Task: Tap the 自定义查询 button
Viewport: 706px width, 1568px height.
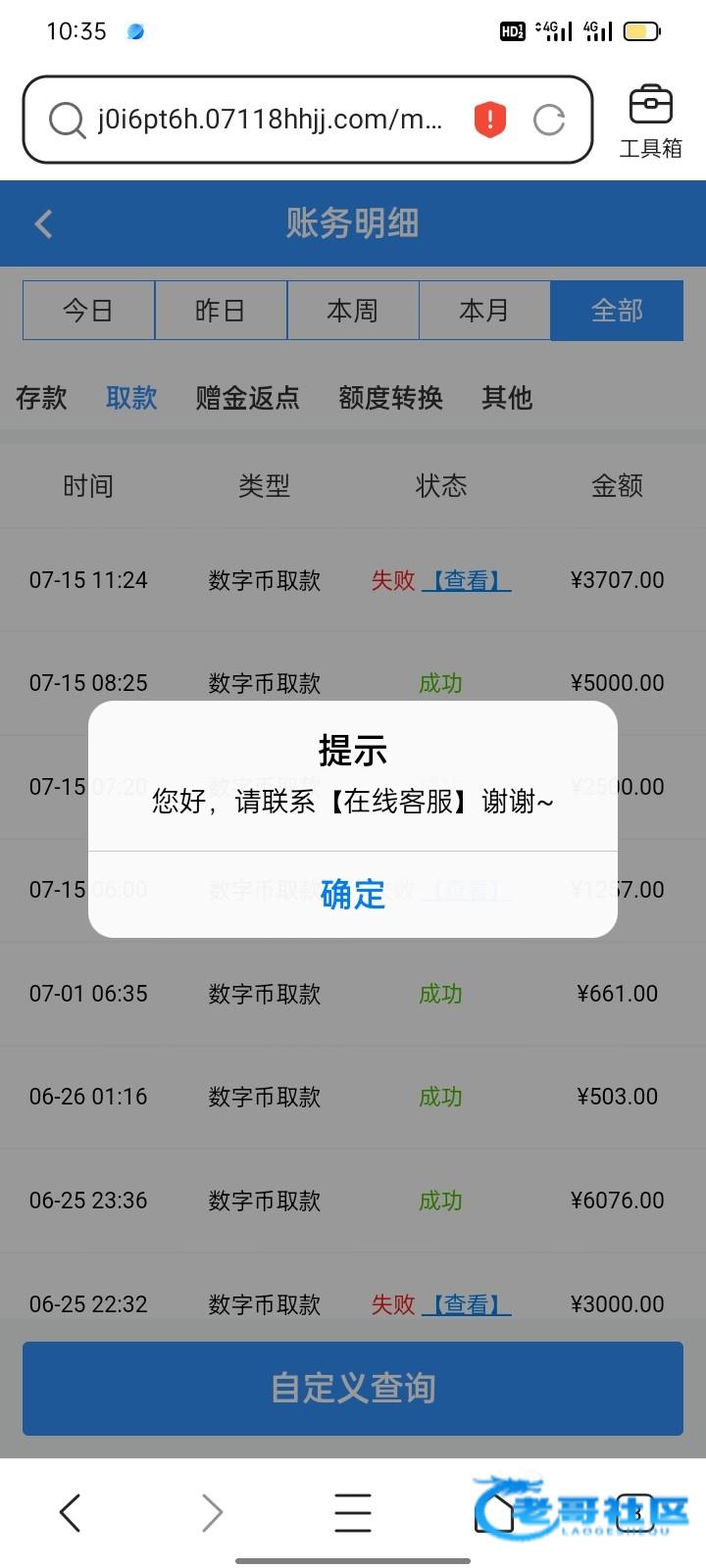Action: [x=352, y=1388]
